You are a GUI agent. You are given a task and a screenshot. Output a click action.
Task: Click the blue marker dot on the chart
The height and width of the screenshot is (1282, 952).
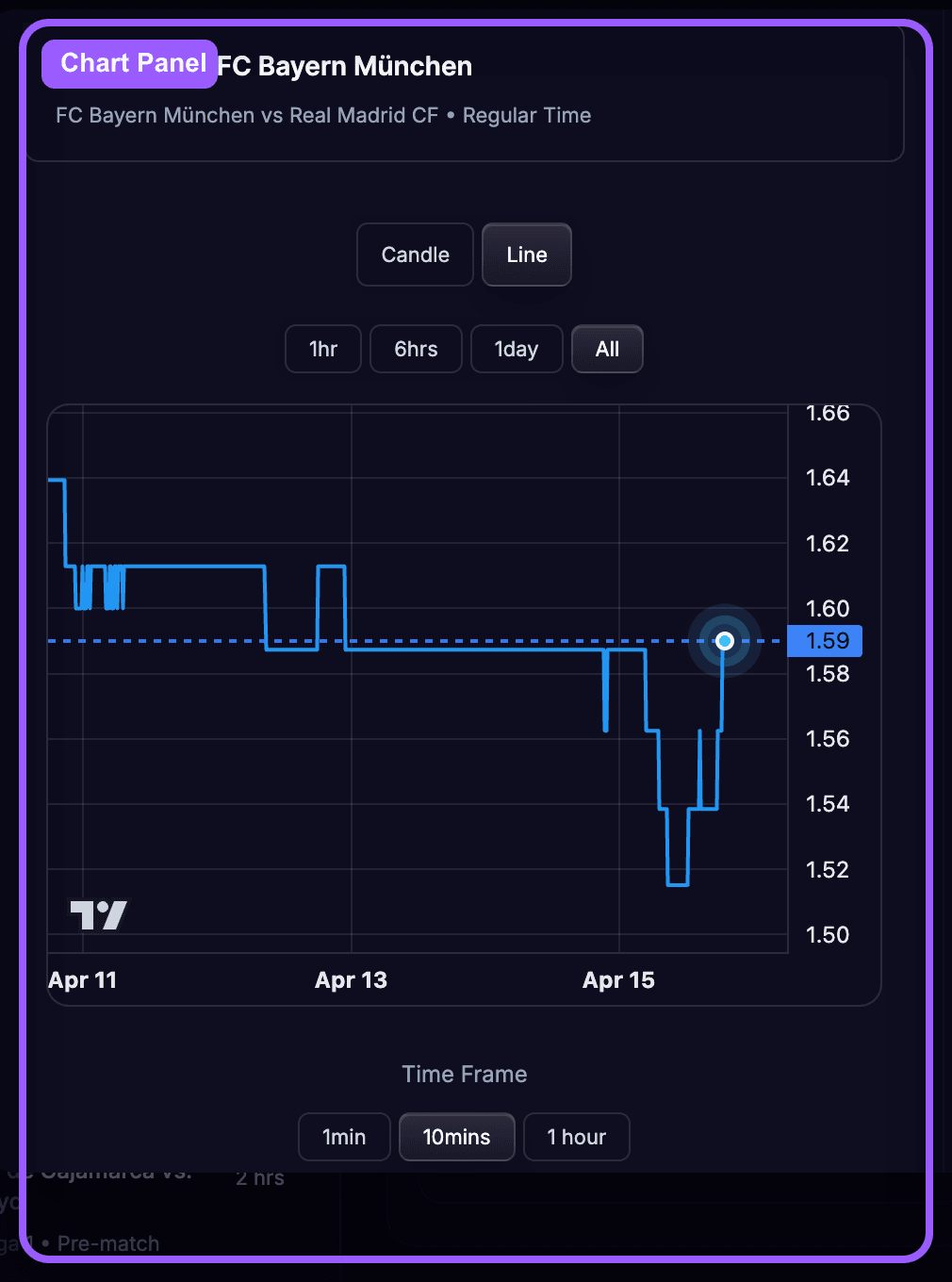tap(724, 641)
